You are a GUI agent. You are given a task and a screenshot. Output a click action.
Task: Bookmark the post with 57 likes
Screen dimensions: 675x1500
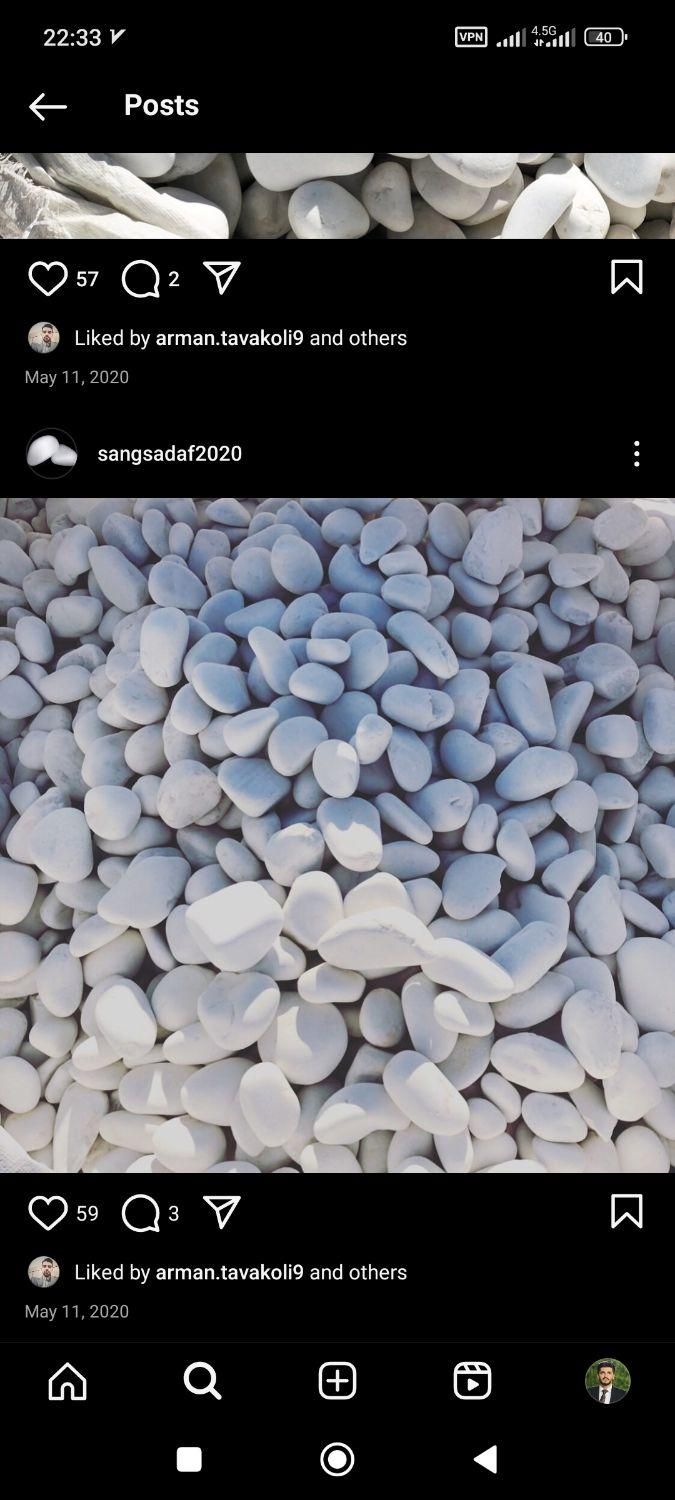click(x=626, y=277)
